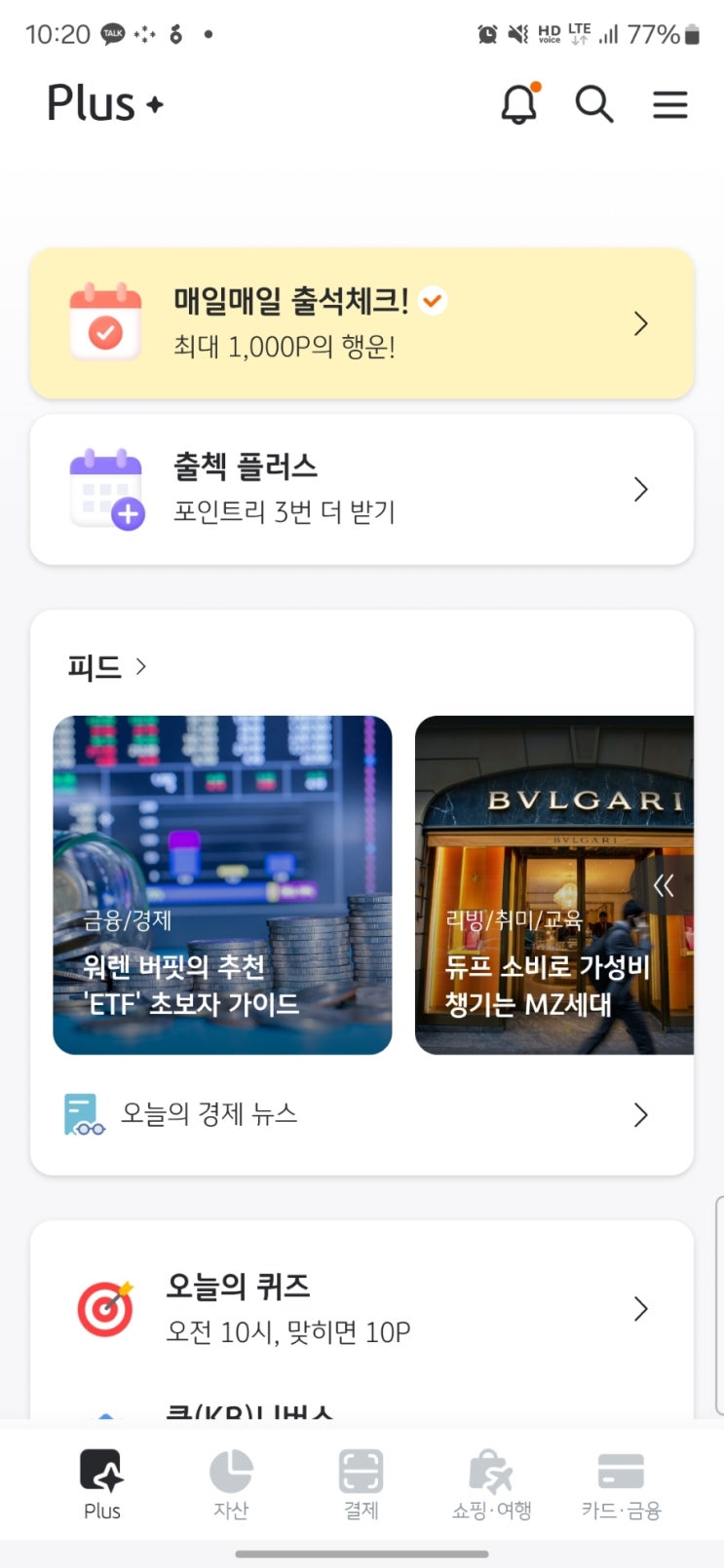Open the 피드 section link
Screen dimensions: 724x1568
point(106,667)
